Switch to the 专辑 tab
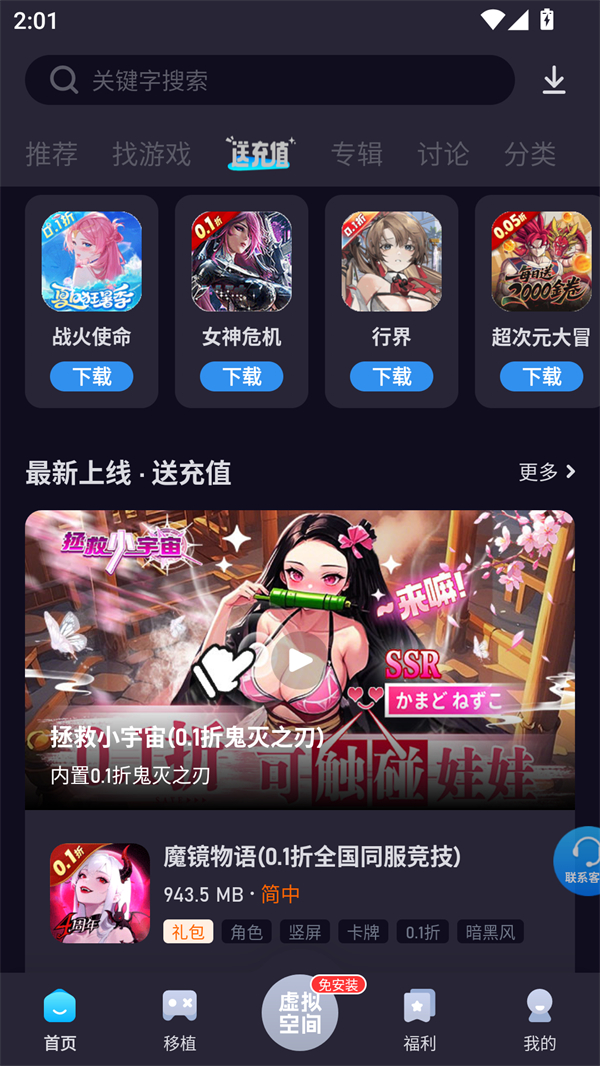The width and height of the screenshot is (600, 1066). (x=357, y=154)
